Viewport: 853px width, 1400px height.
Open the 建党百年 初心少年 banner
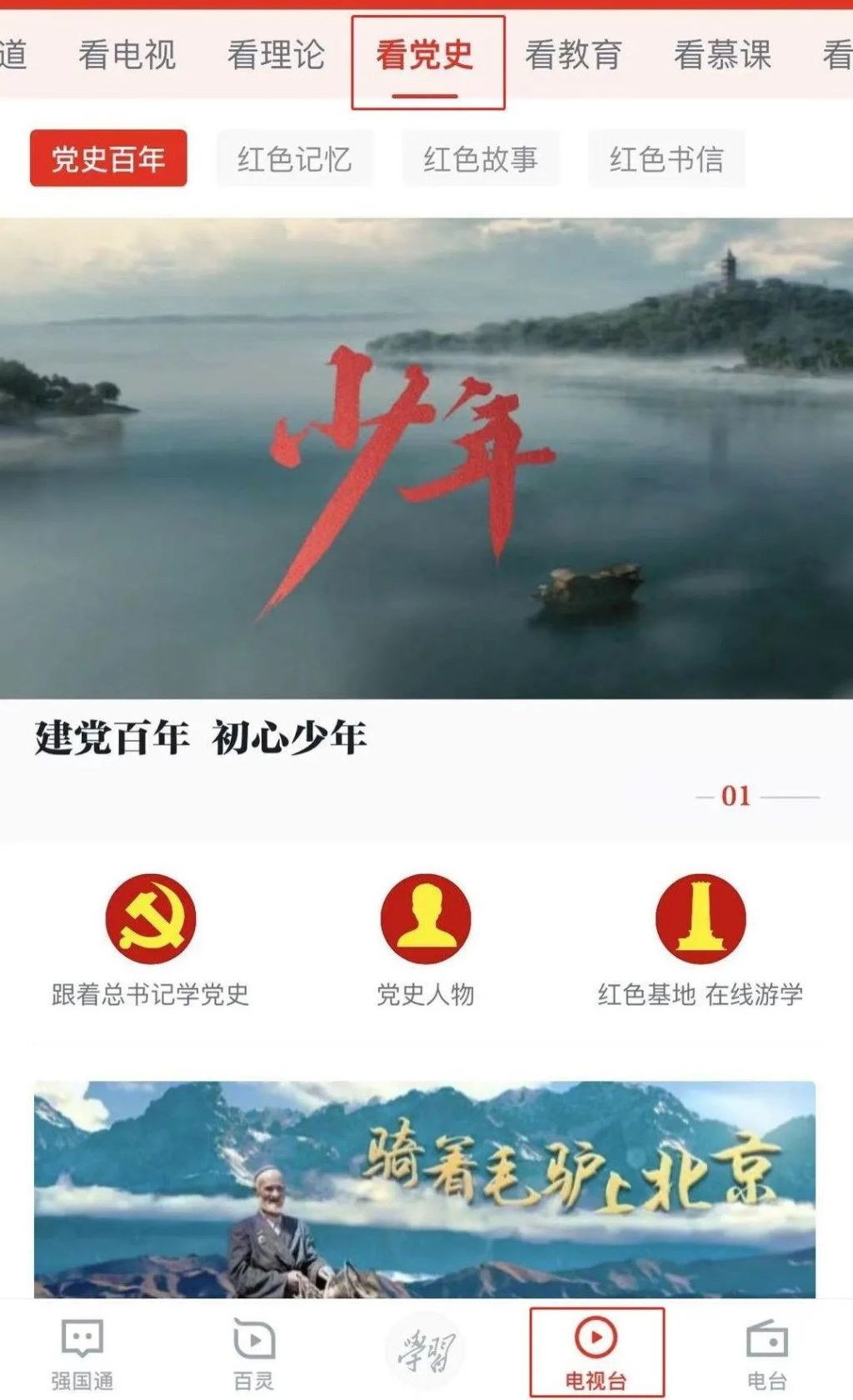tap(426, 458)
